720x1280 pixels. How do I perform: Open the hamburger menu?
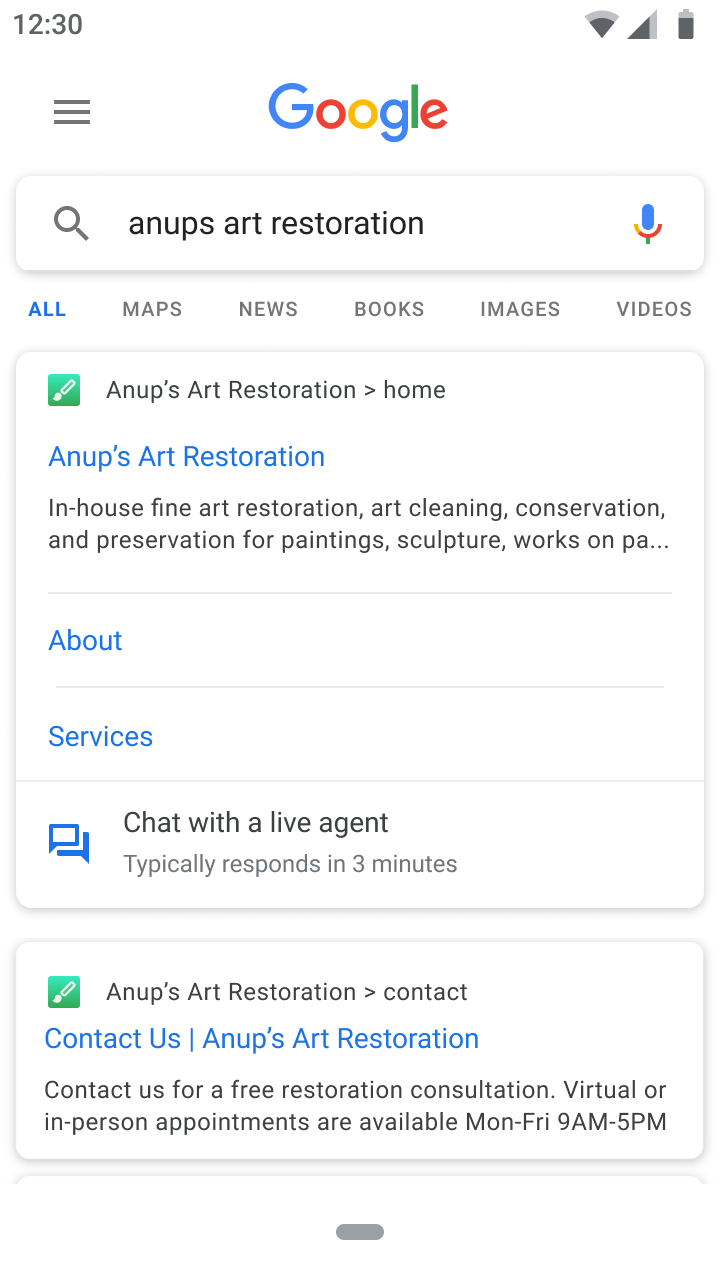72,112
